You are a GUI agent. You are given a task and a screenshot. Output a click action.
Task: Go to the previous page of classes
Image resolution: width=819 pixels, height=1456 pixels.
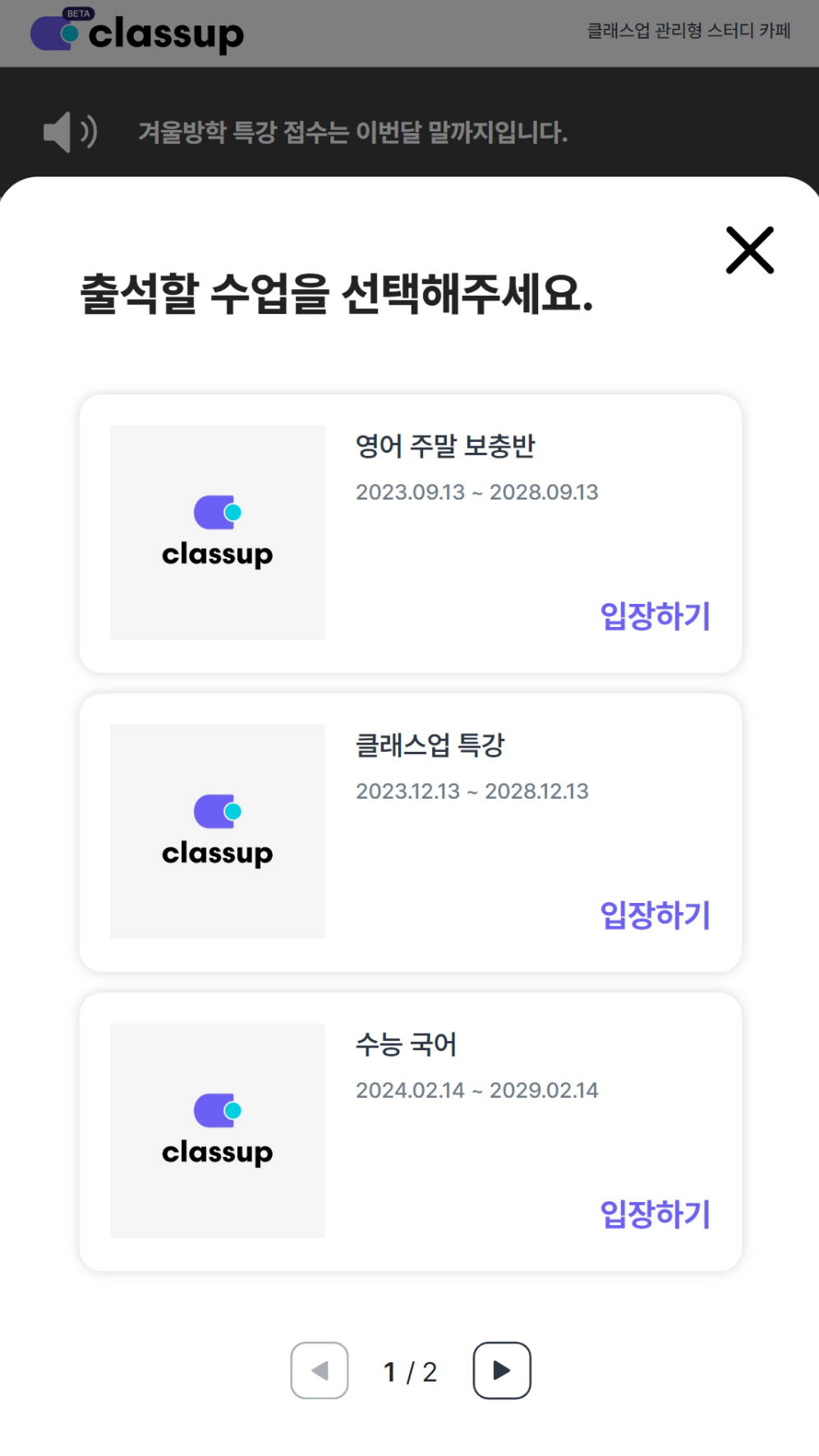(320, 1370)
